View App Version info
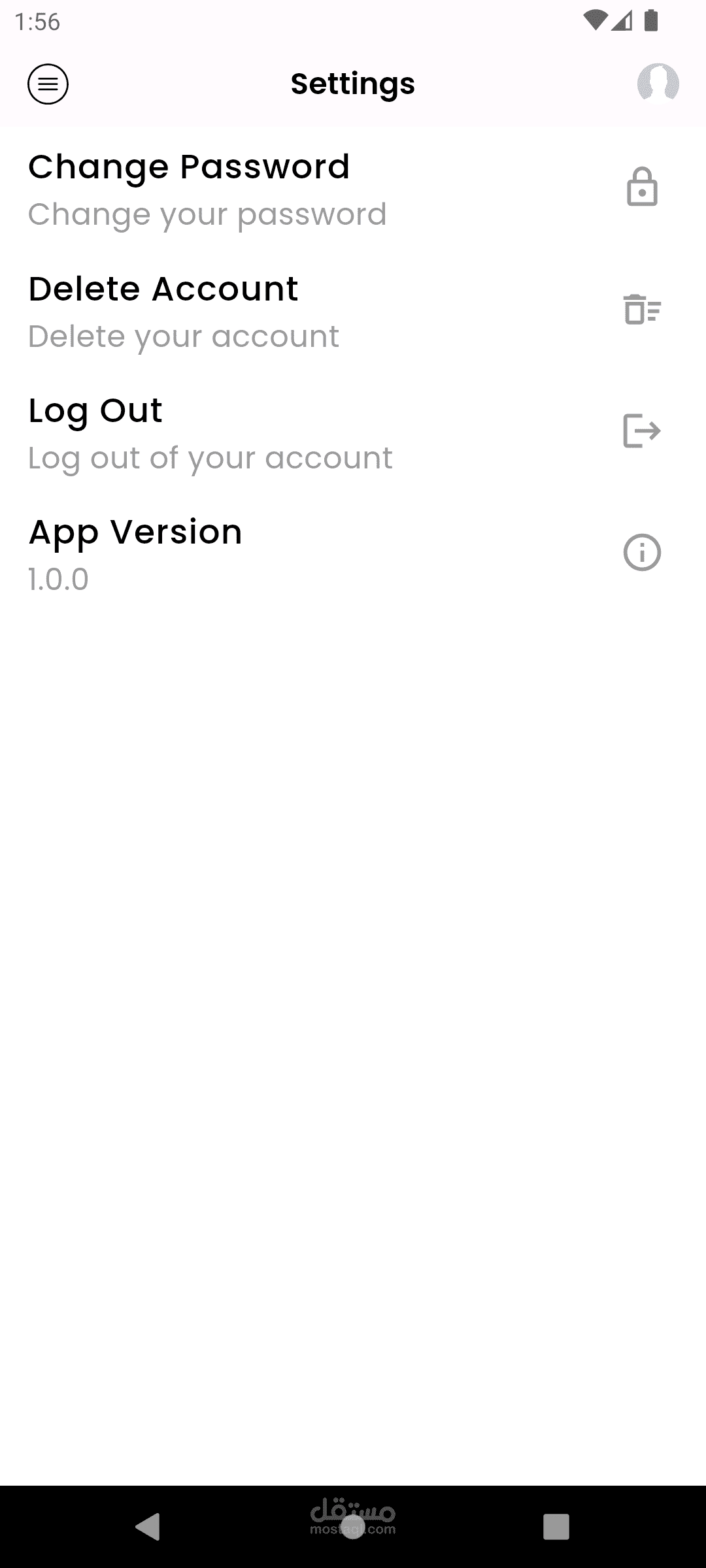This screenshot has height=1568, width=706. [353, 554]
